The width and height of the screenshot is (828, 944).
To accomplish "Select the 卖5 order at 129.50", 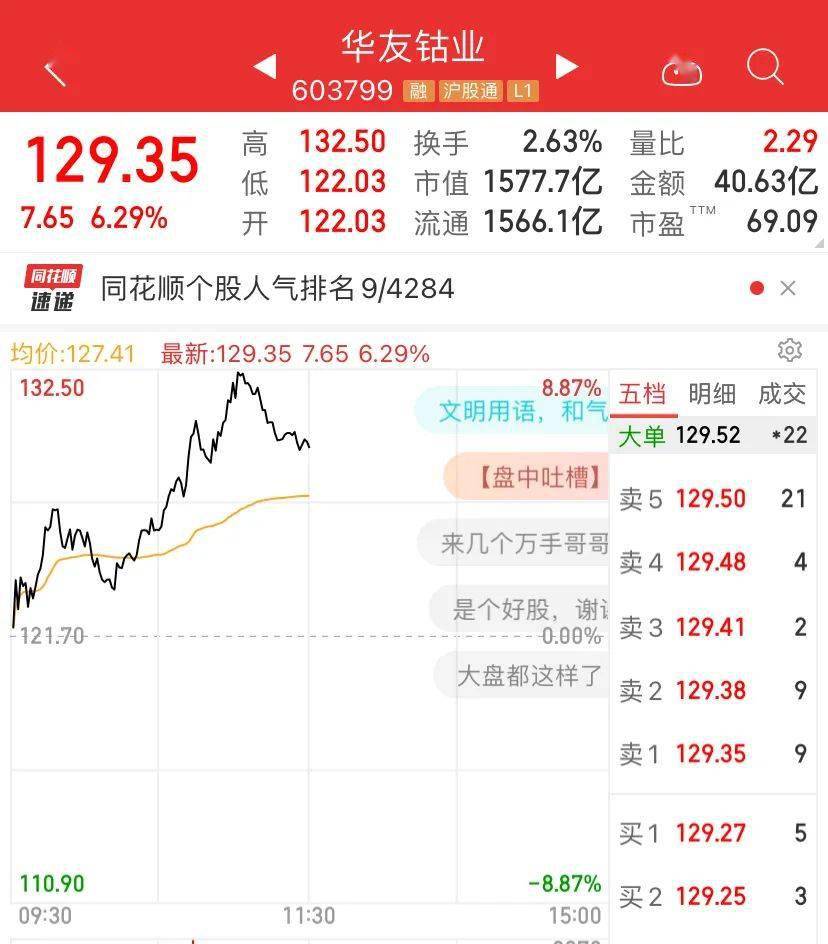I will [712, 499].
